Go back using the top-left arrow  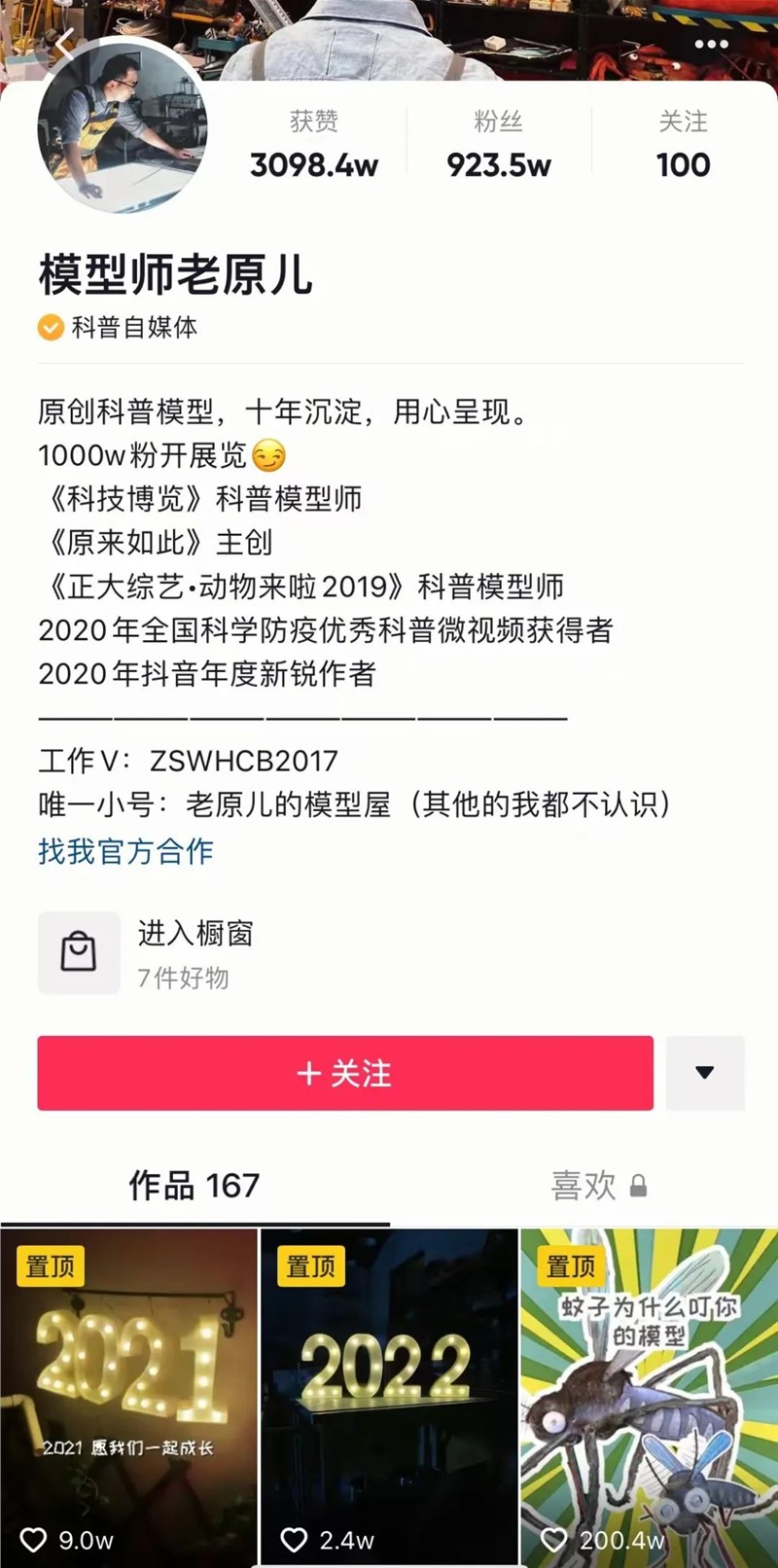click(64, 44)
